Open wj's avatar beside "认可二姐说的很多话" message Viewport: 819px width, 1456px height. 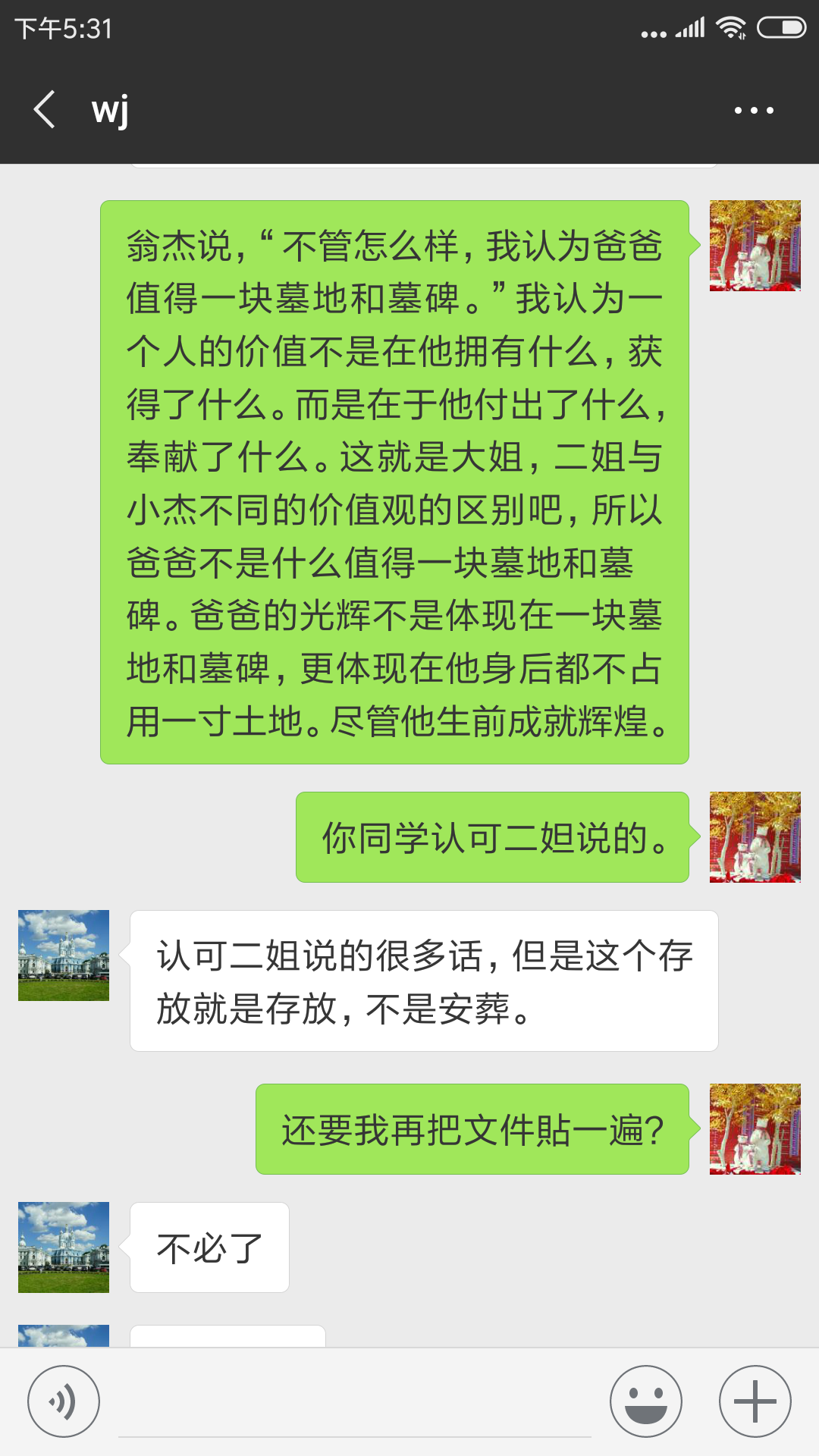click(x=64, y=955)
